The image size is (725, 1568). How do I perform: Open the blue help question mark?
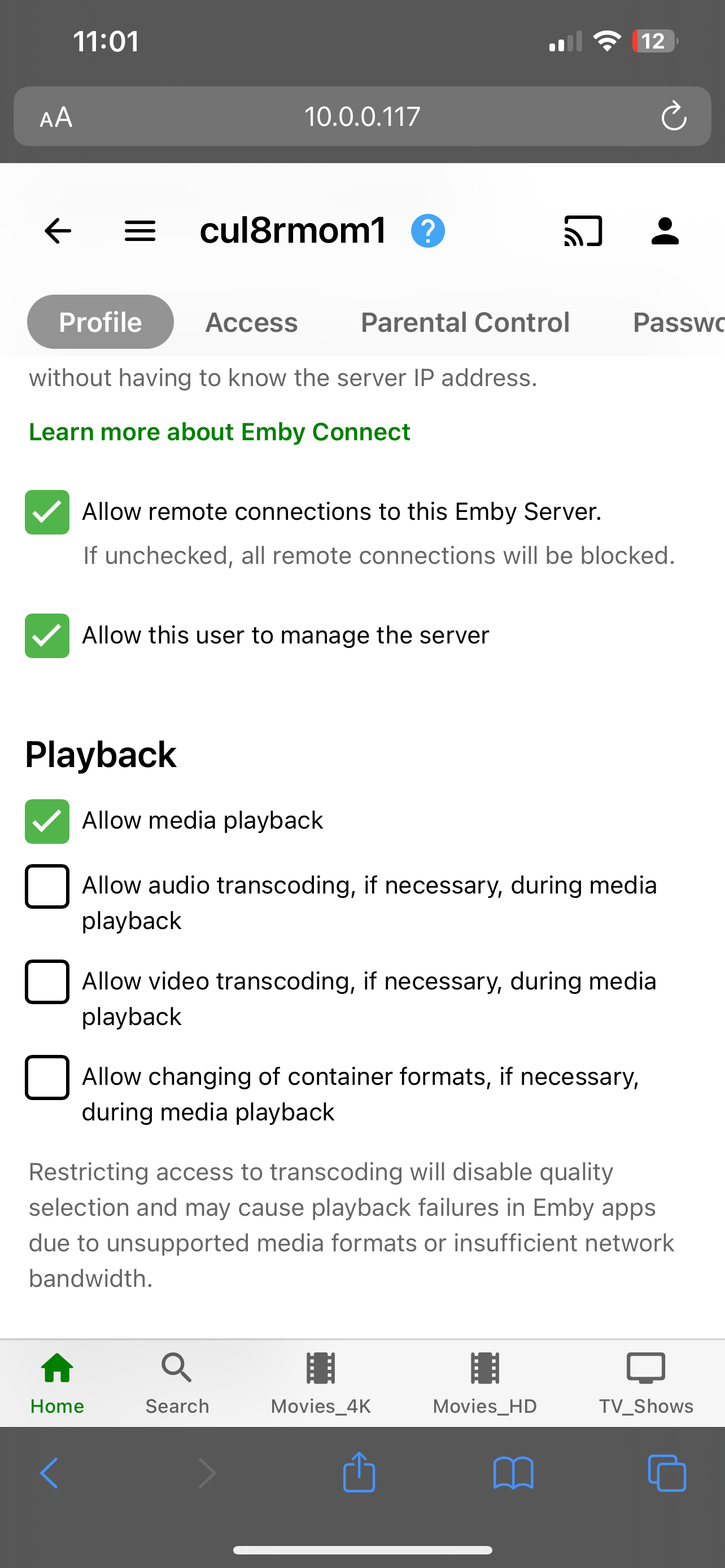tap(428, 231)
